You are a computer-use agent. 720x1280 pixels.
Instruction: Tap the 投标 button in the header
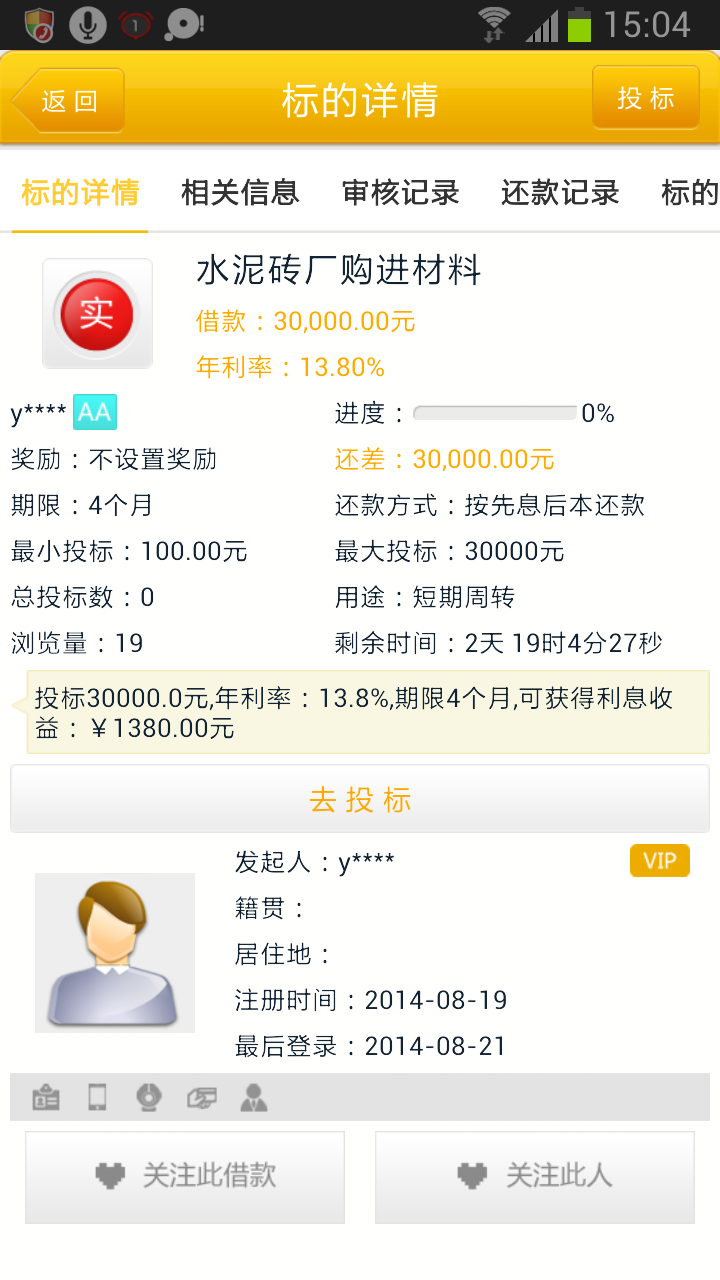coord(645,98)
